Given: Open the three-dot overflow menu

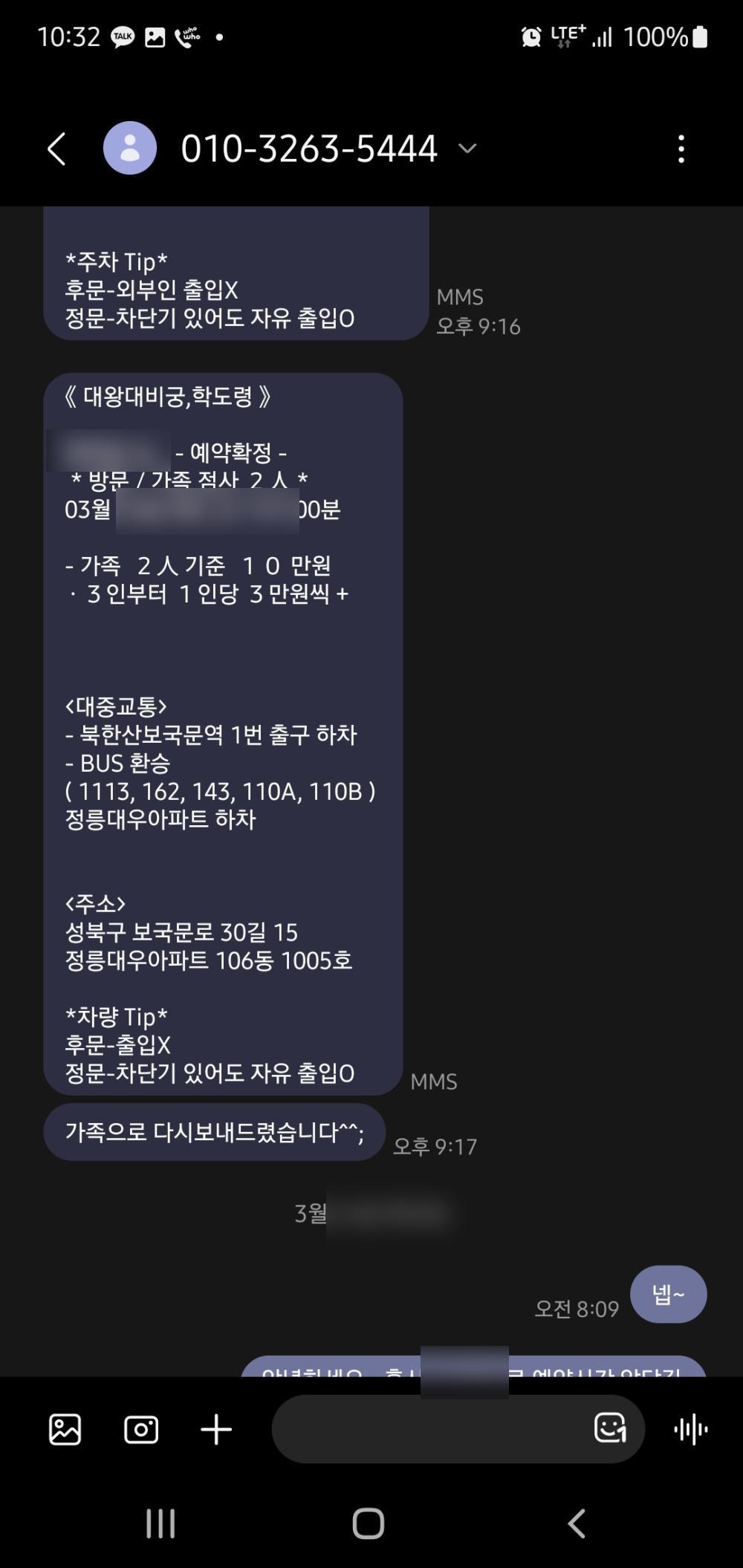Looking at the screenshot, I should pos(681,149).
